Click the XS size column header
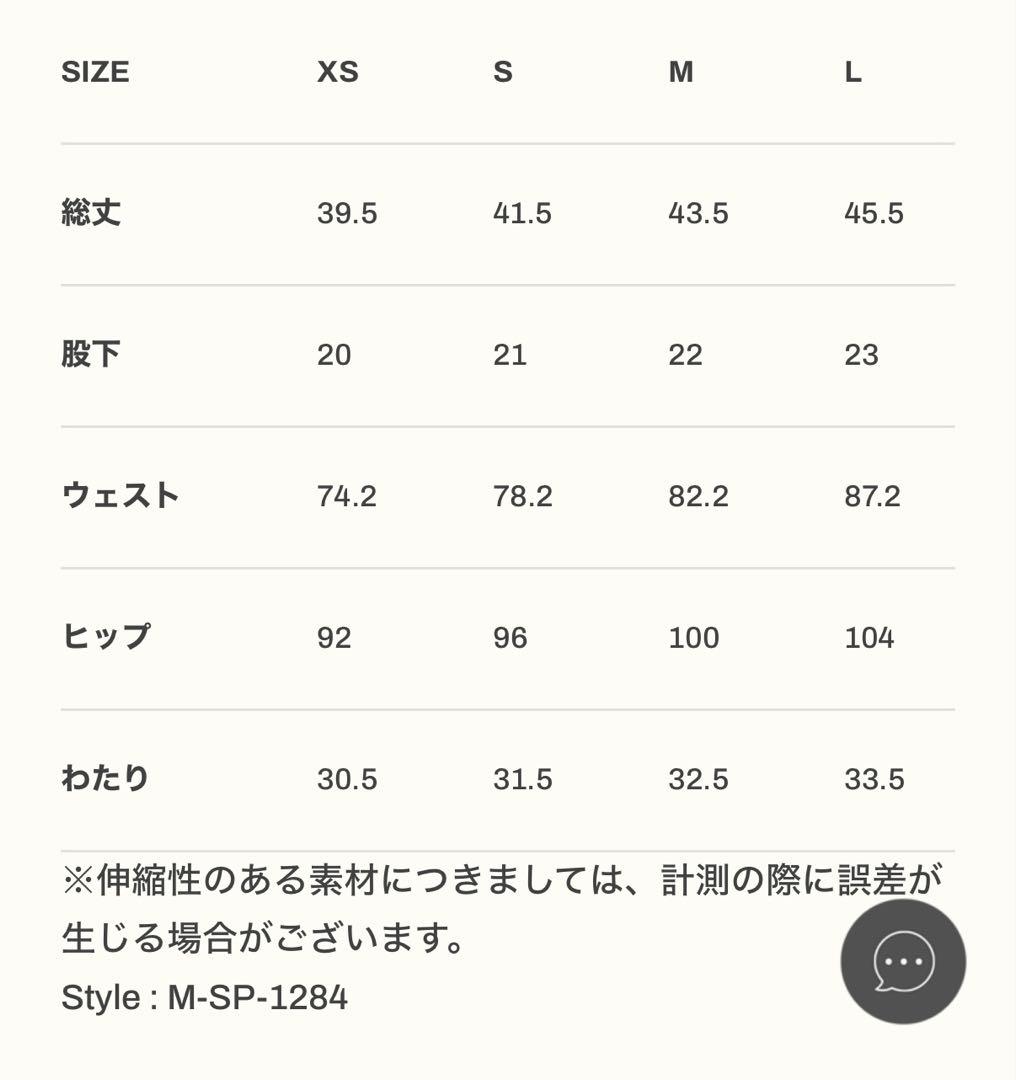This screenshot has height=1080, width=1016. coord(337,71)
